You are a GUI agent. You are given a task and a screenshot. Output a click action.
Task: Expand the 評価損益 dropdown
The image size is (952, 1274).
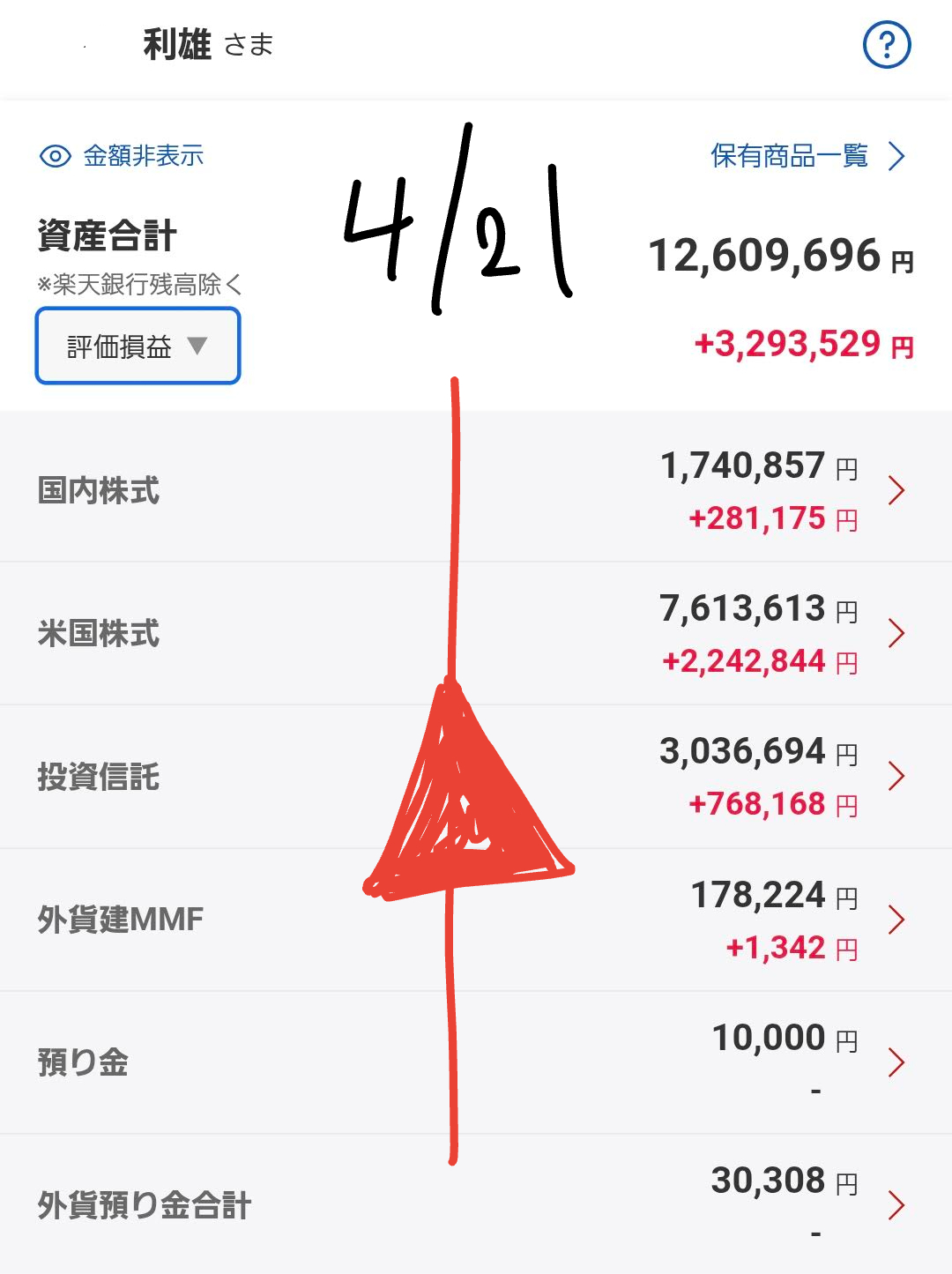(x=138, y=346)
